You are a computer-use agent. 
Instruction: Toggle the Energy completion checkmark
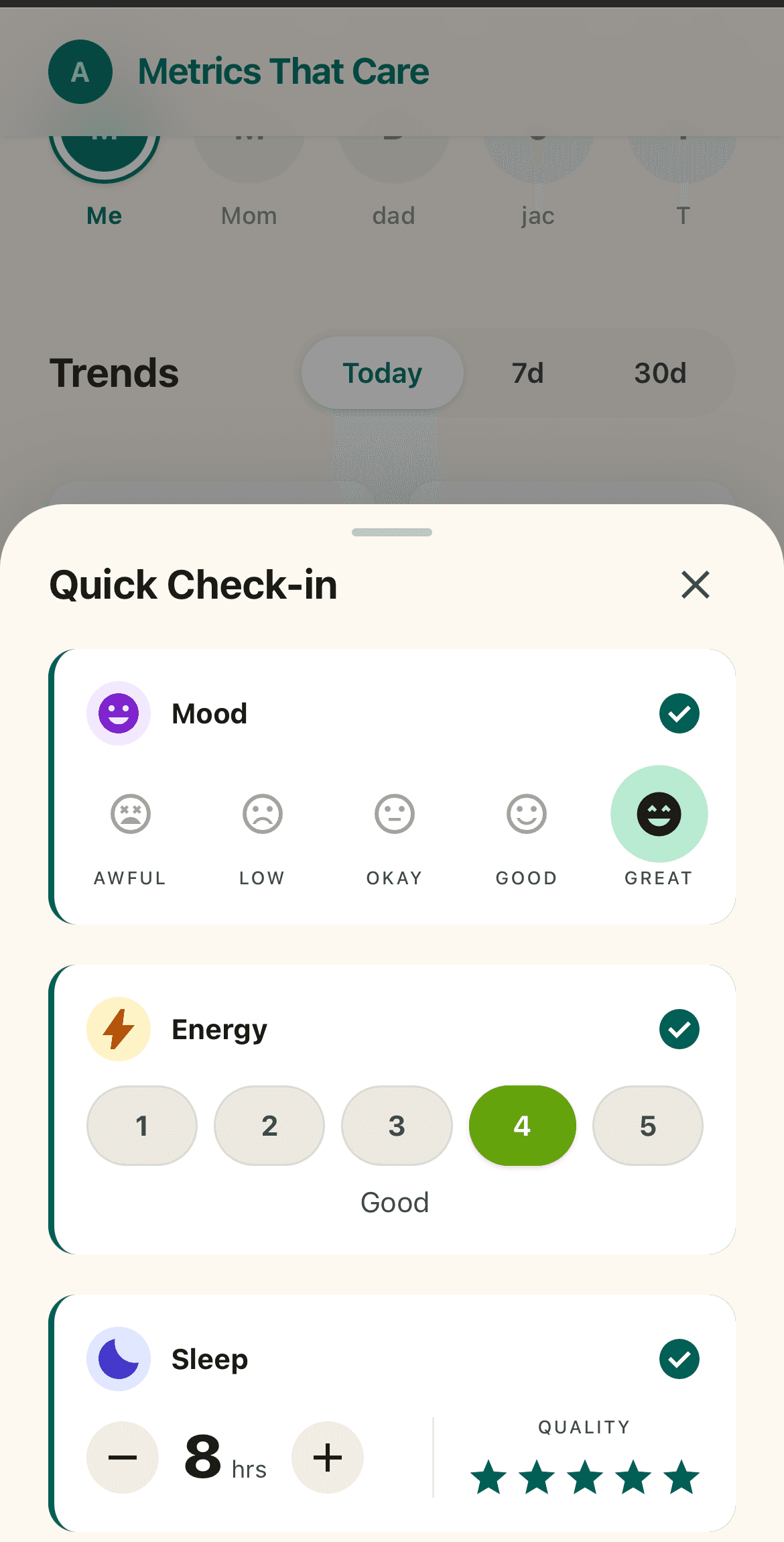click(679, 1028)
